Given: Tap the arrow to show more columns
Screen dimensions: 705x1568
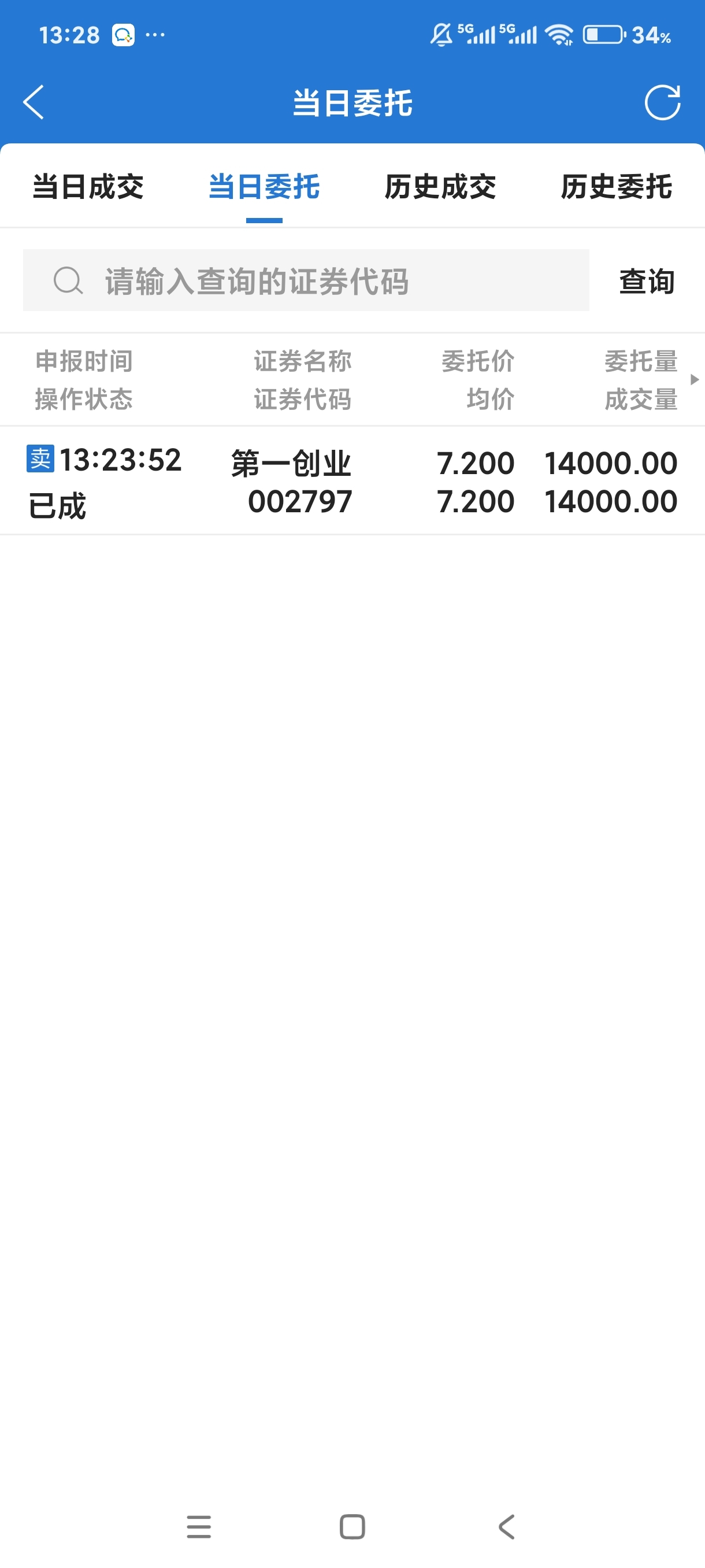Looking at the screenshot, I should (x=694, y=380).
